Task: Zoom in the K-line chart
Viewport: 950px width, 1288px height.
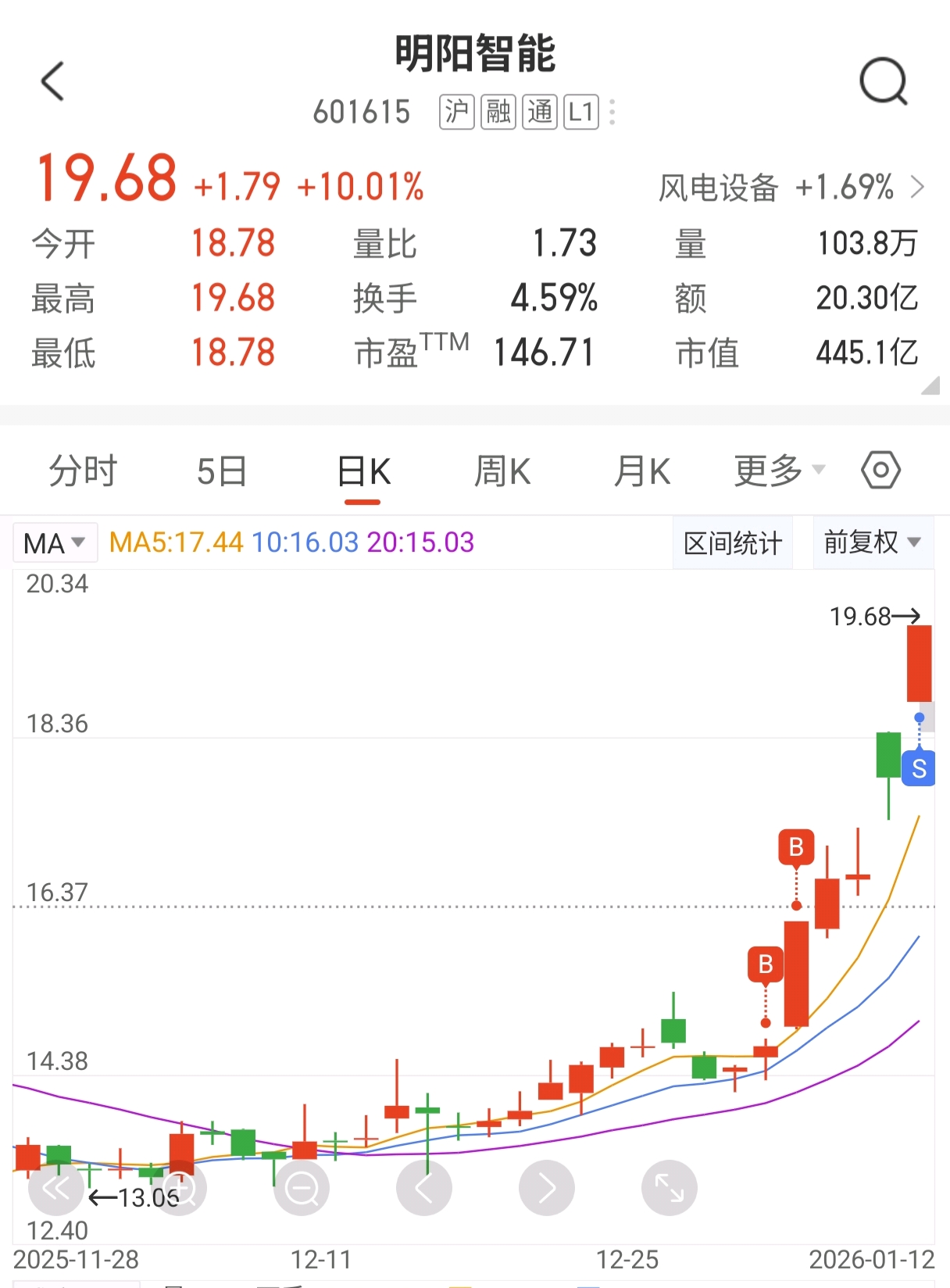Action: [179, 1189]
